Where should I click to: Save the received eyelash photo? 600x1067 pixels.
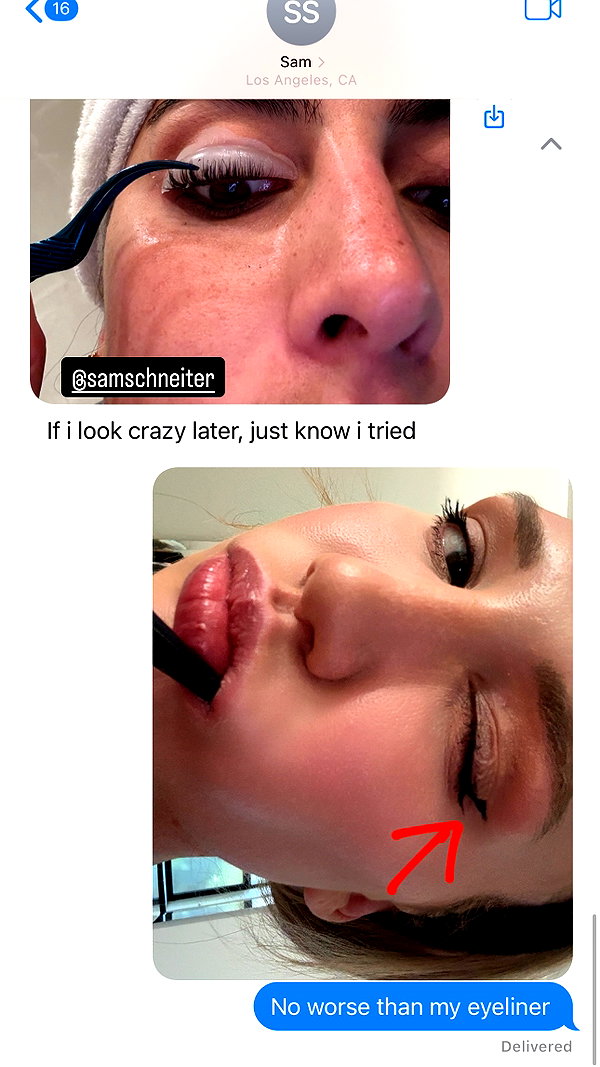click(x=494, y=117)
